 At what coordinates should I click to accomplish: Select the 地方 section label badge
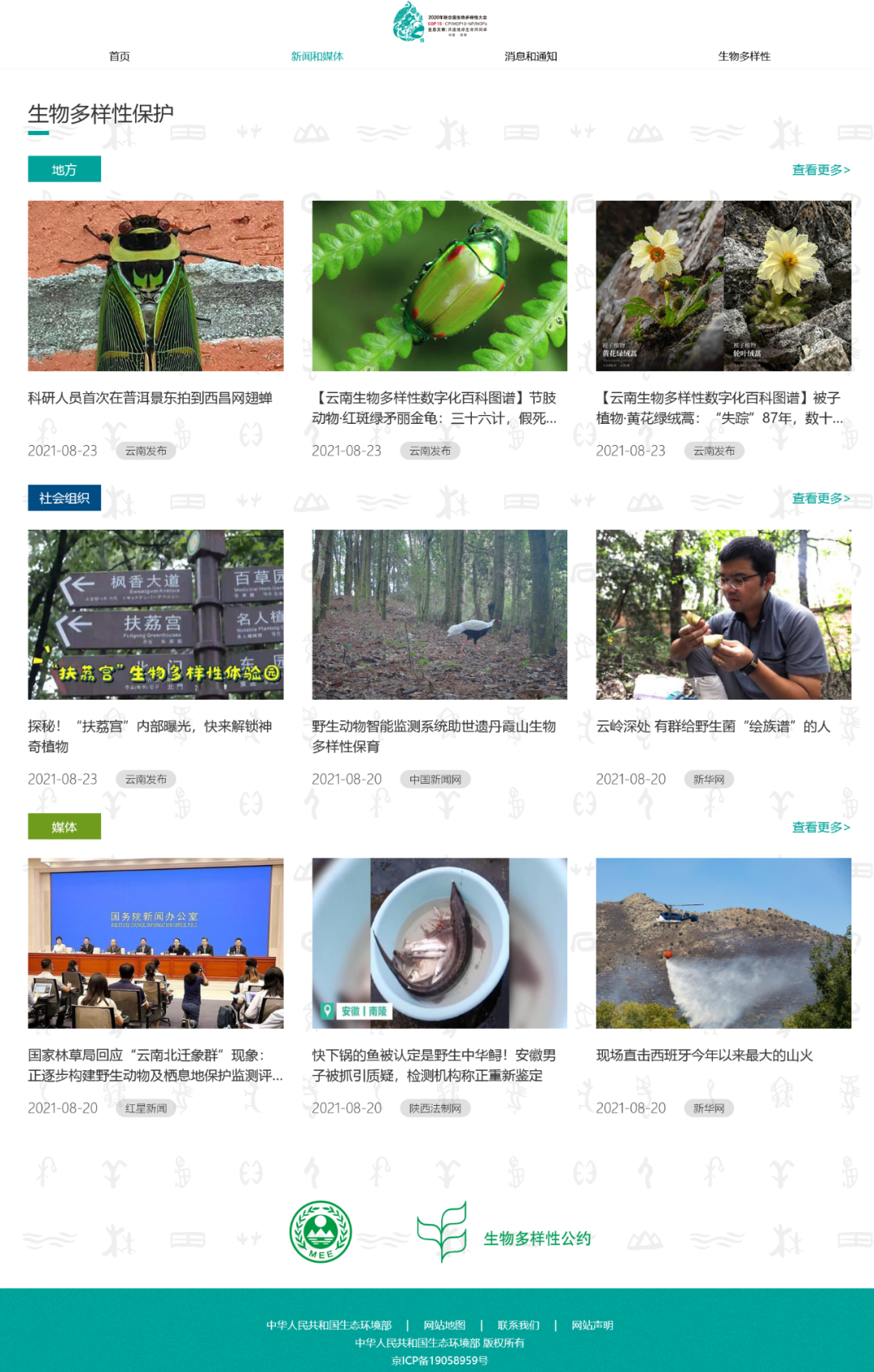65,169
